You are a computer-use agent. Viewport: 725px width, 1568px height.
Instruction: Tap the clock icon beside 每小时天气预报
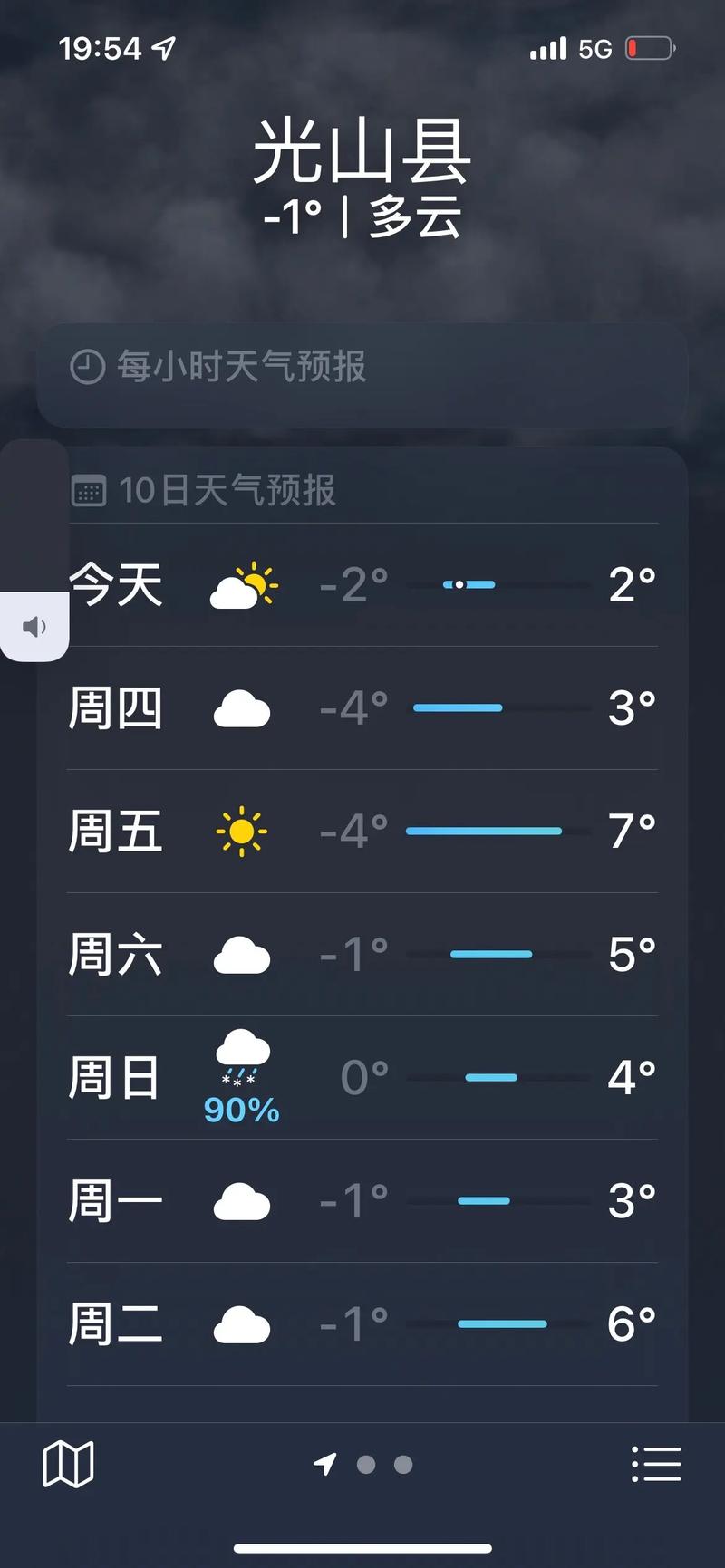click(x=86, y=368)
